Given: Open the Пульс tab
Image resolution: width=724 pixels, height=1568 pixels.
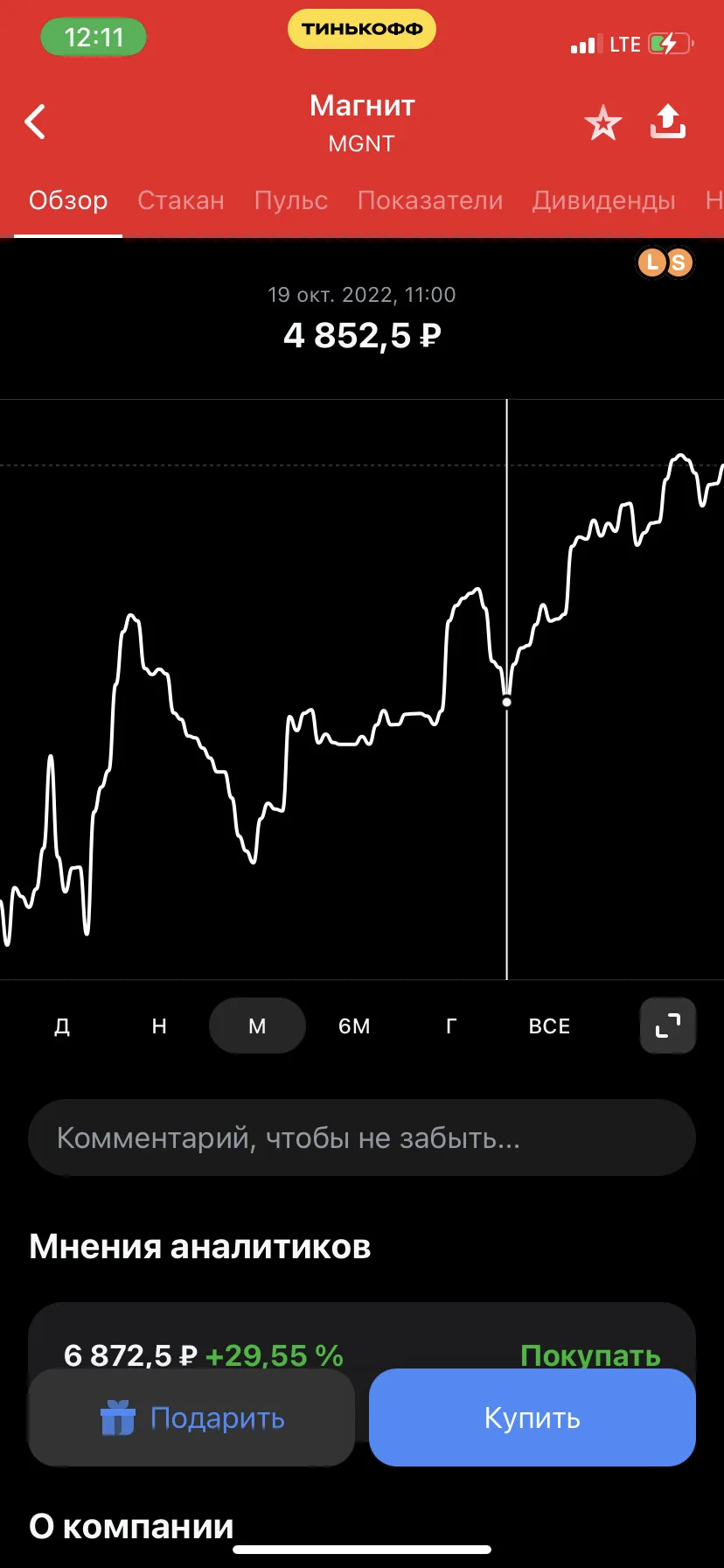Looking at the screenshot, I should 291,200.
